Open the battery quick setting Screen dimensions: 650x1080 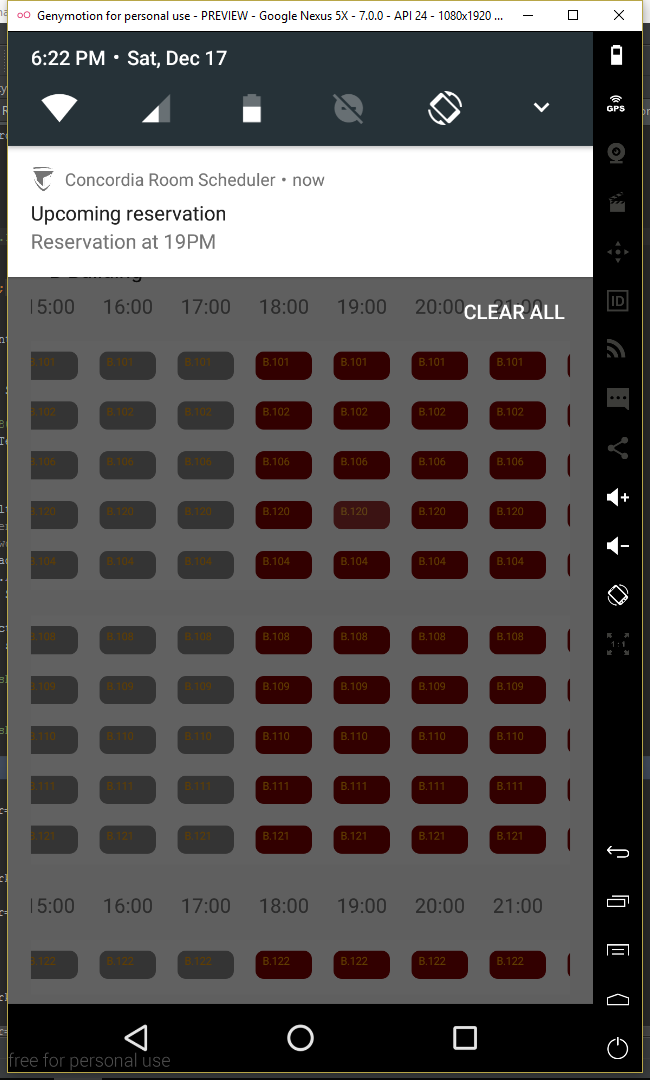pyautogui.click(x=252, y=108)
